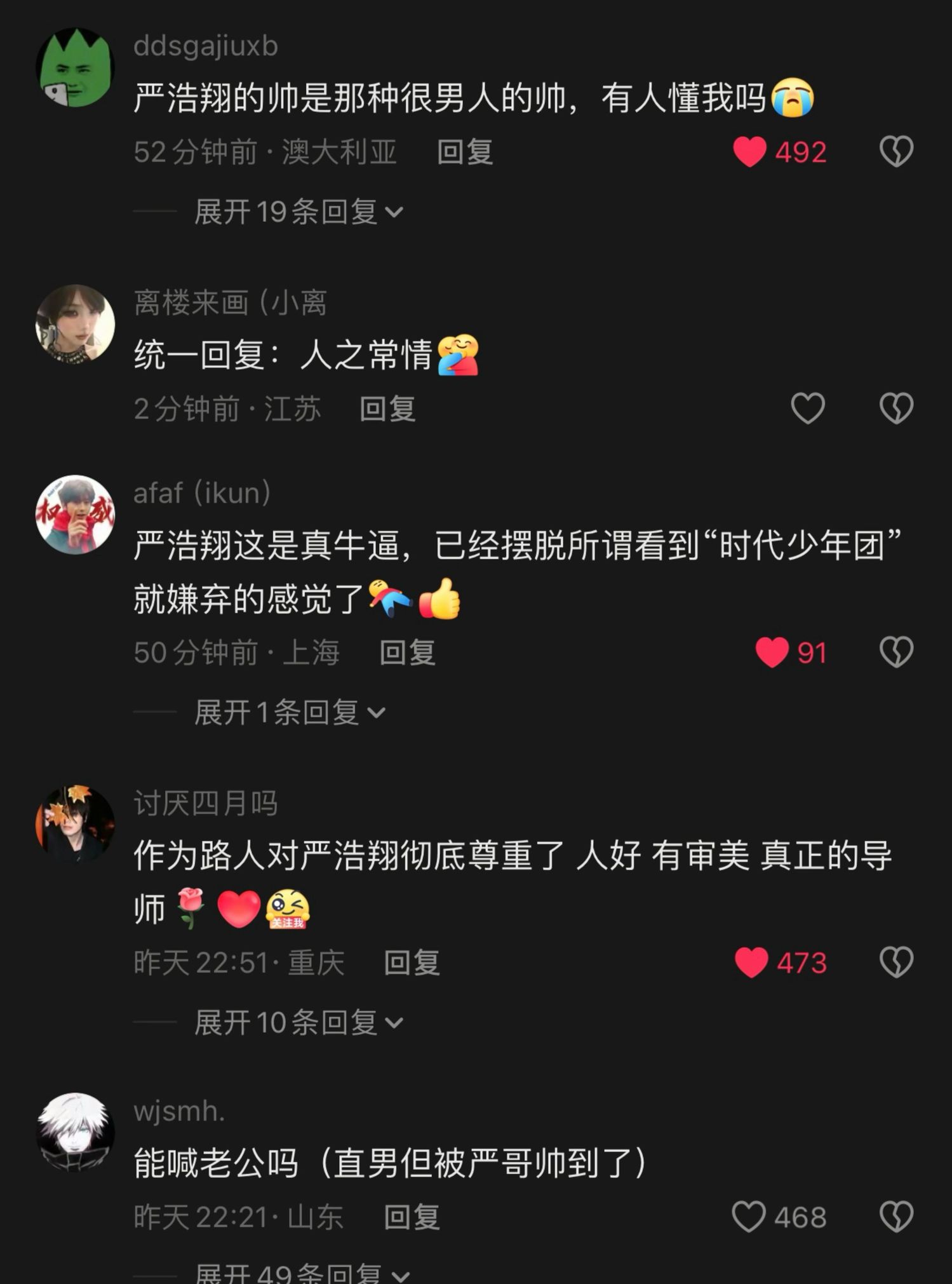Reply to 离楼来画's comment
Viewport: 952px width, 1284px height.
coord(387,409)
